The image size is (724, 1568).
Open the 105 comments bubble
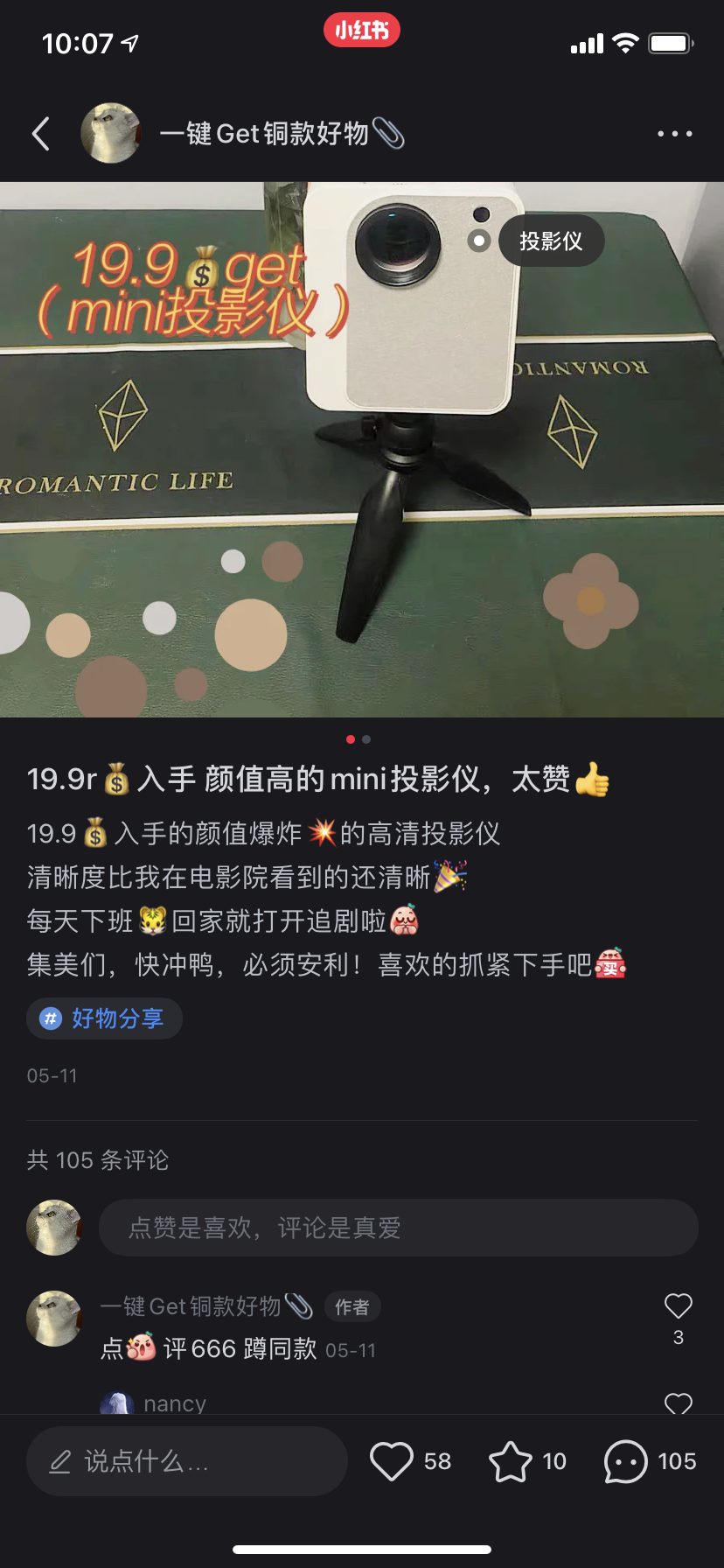pyautogui.click(x=626, y=1461)
